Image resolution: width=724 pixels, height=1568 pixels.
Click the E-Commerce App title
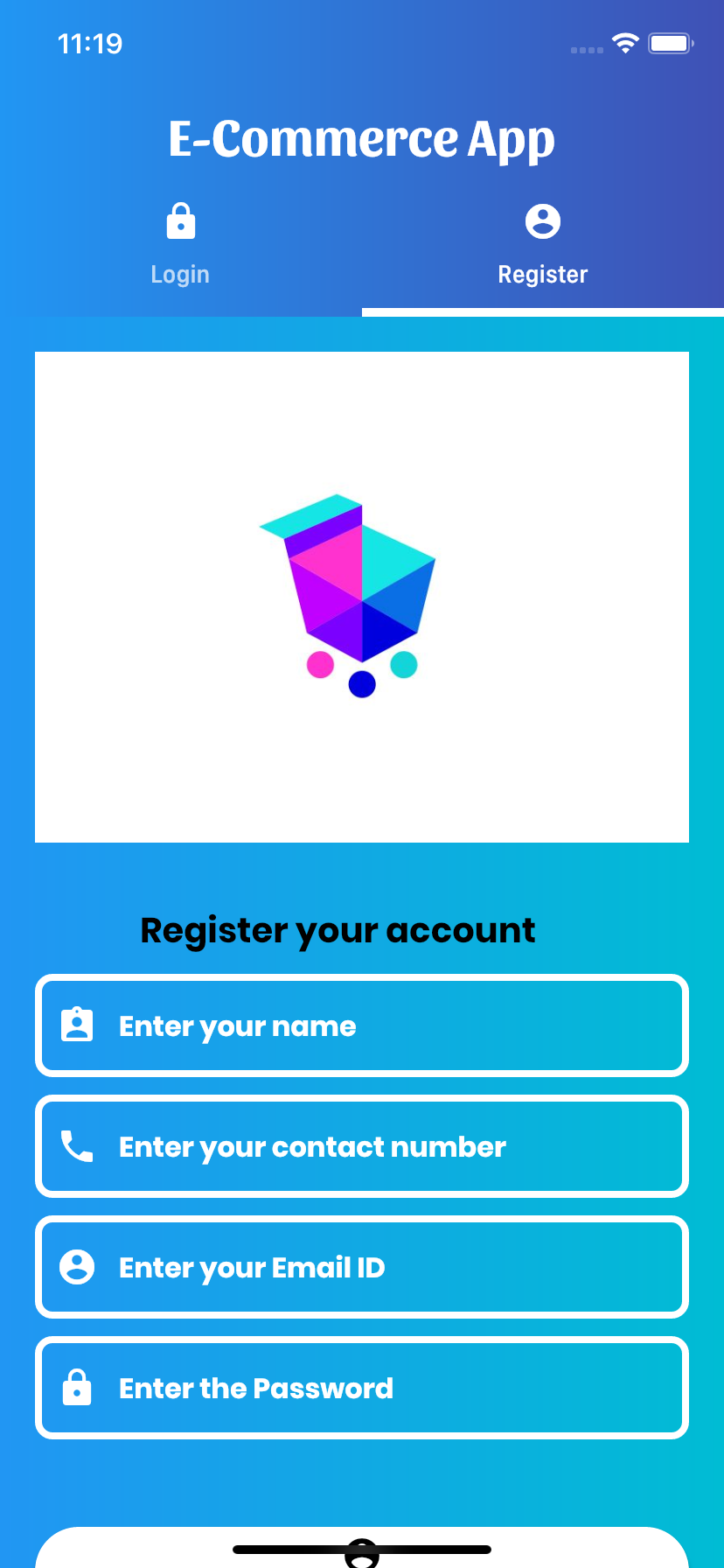coord(361,138)
